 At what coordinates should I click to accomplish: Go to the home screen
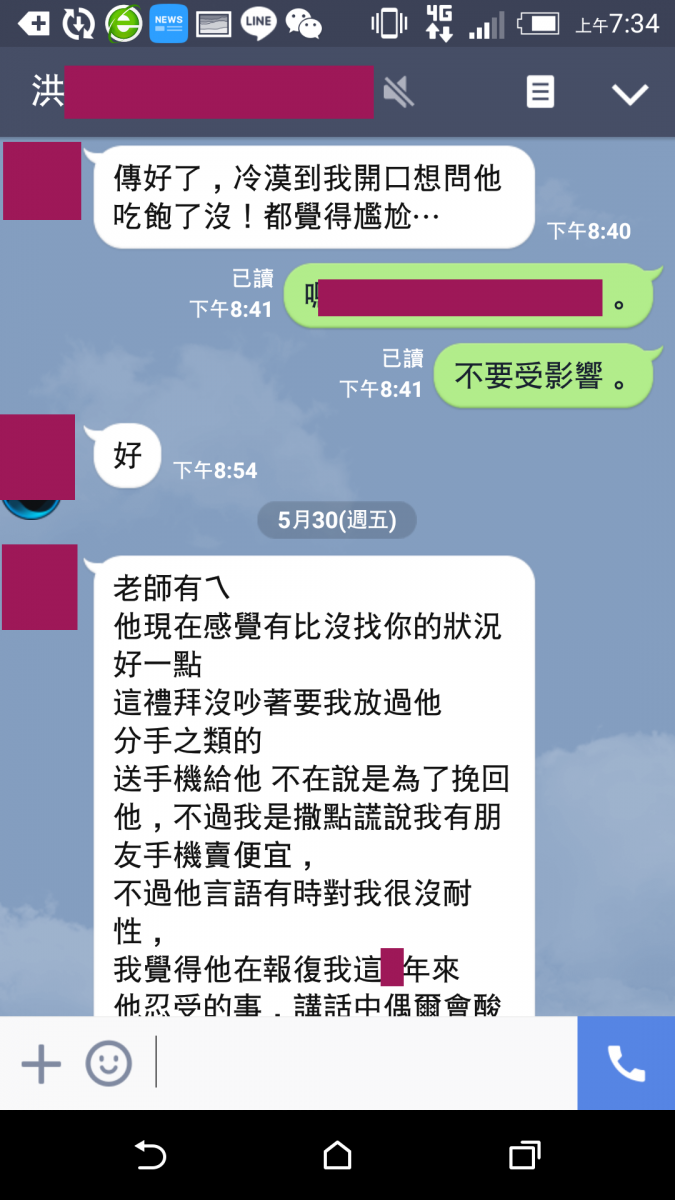(x=337, y=1156)
